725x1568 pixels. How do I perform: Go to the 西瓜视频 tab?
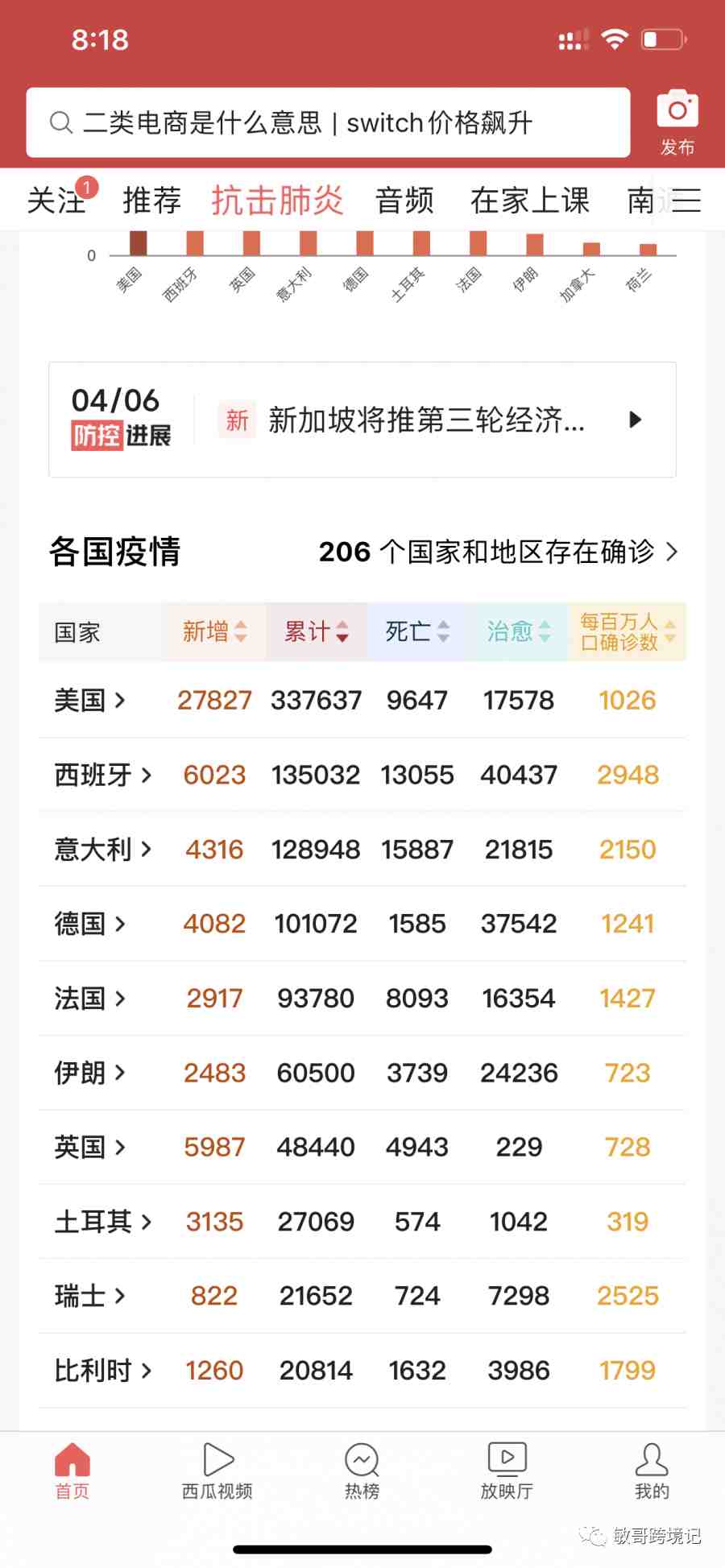point(217,1471)
